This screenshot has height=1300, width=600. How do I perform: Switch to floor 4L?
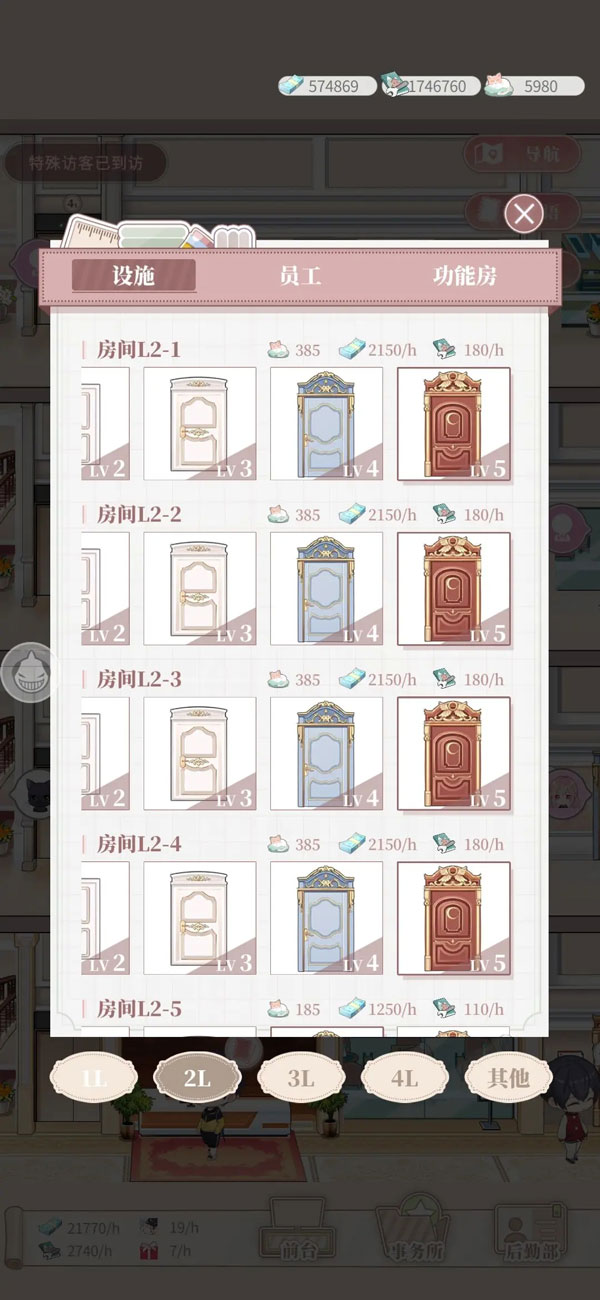[x=404, y=1077]
